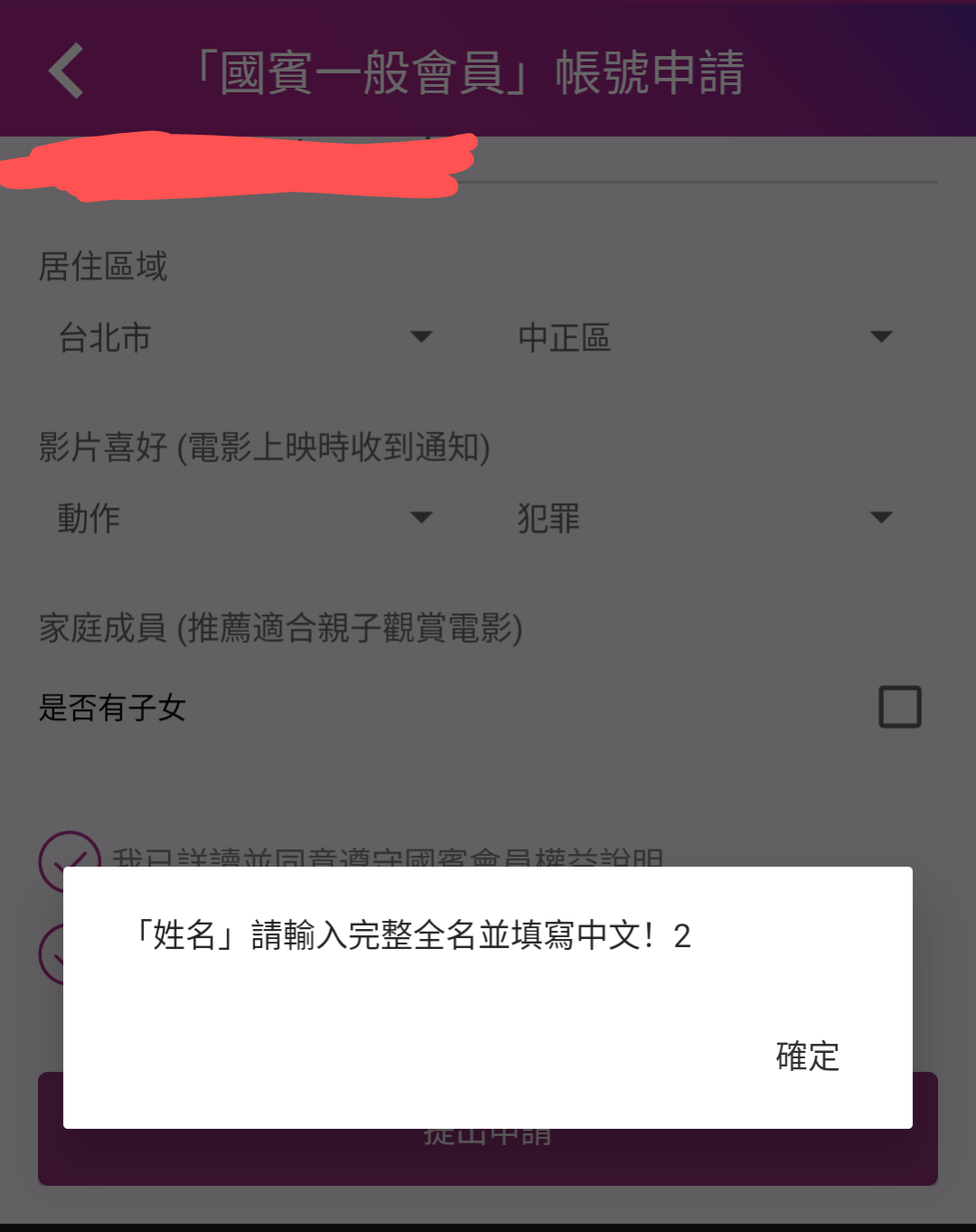Open the 中正區 district dropdown

(704, 337)
